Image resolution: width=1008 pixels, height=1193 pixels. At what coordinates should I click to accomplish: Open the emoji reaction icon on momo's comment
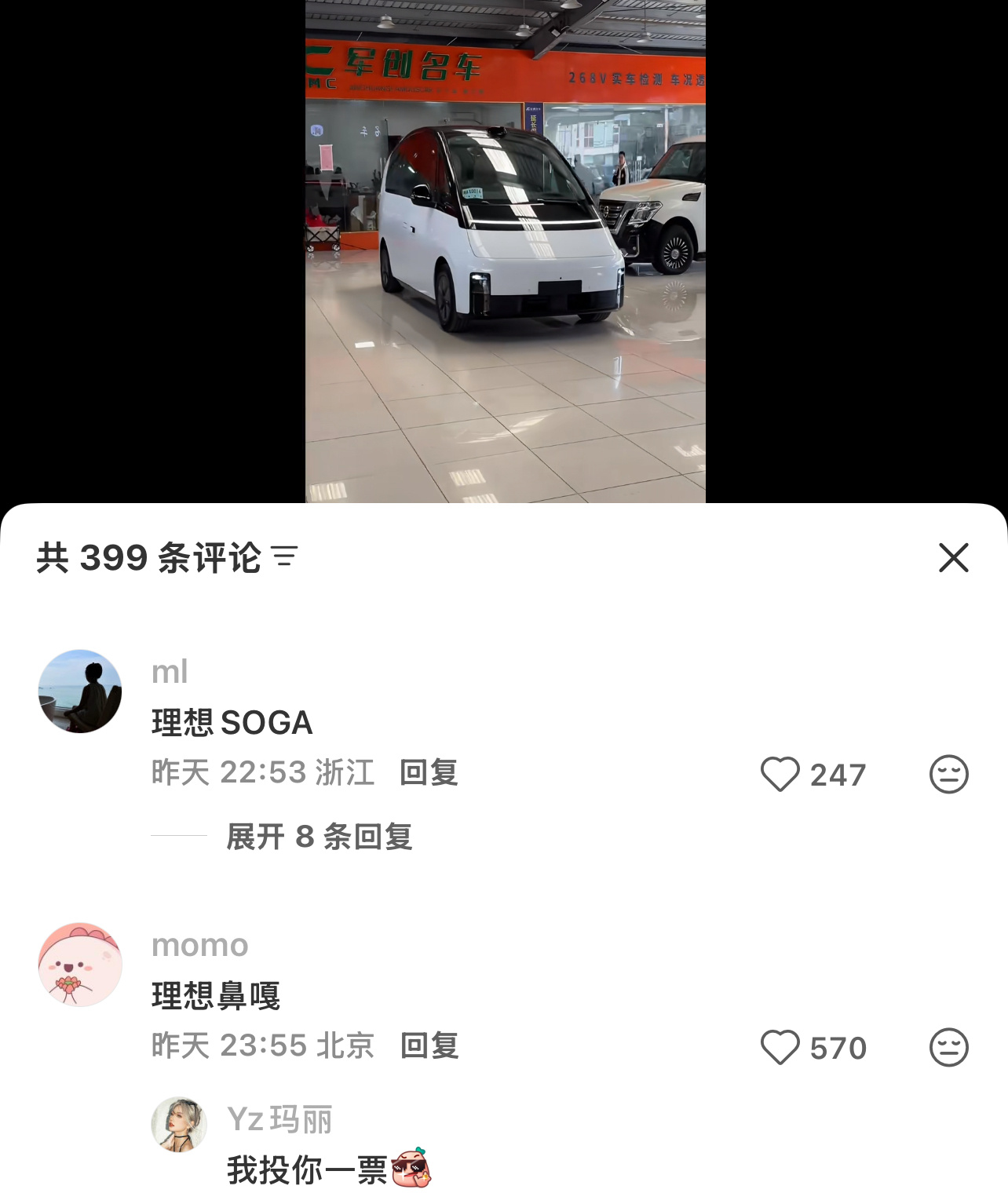point(949,1048)
